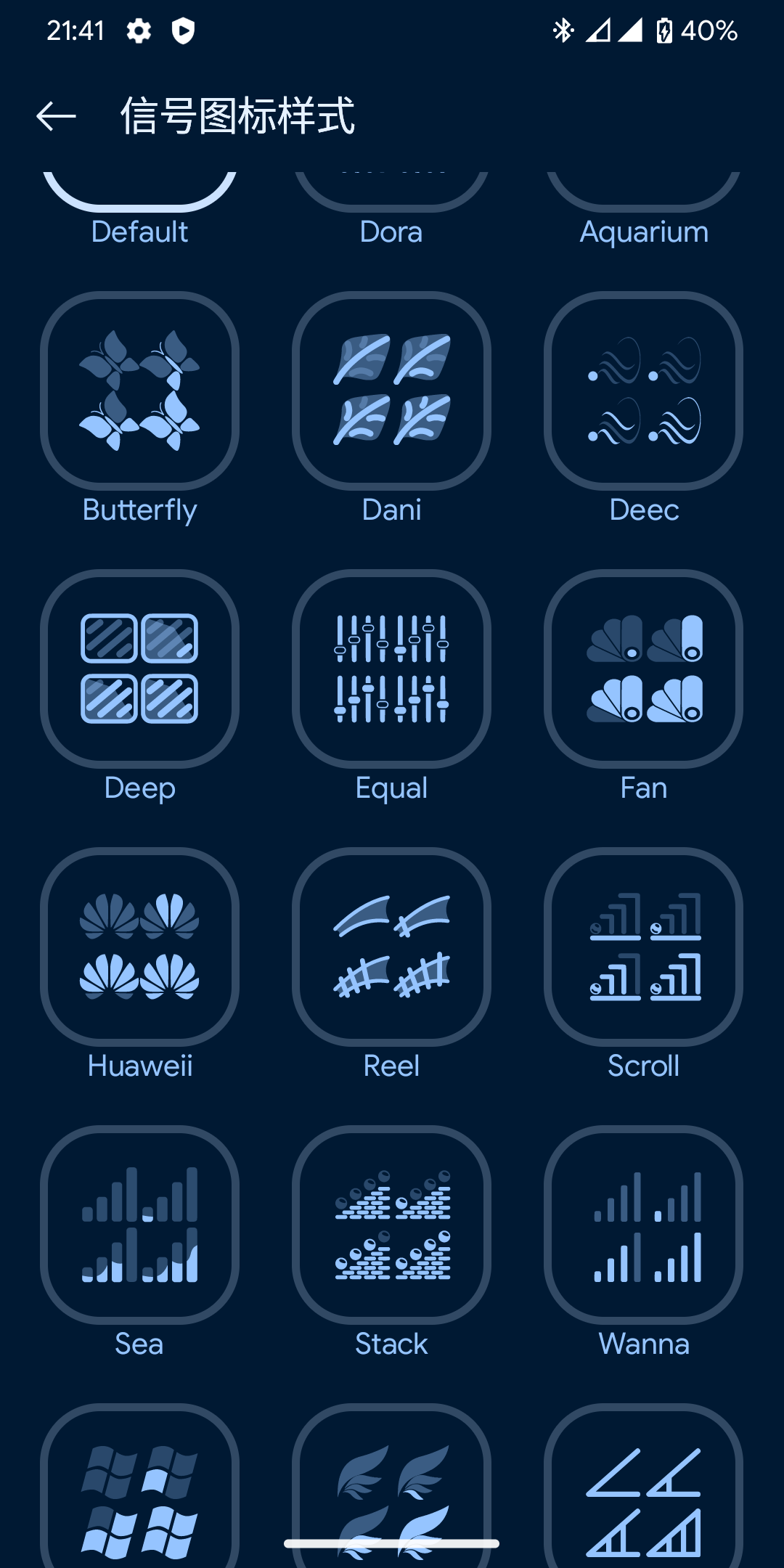The width and height of the screenshot is (784, 1568).
Task: Choose the Sea signal icon style
Action: click(139, 1225)
